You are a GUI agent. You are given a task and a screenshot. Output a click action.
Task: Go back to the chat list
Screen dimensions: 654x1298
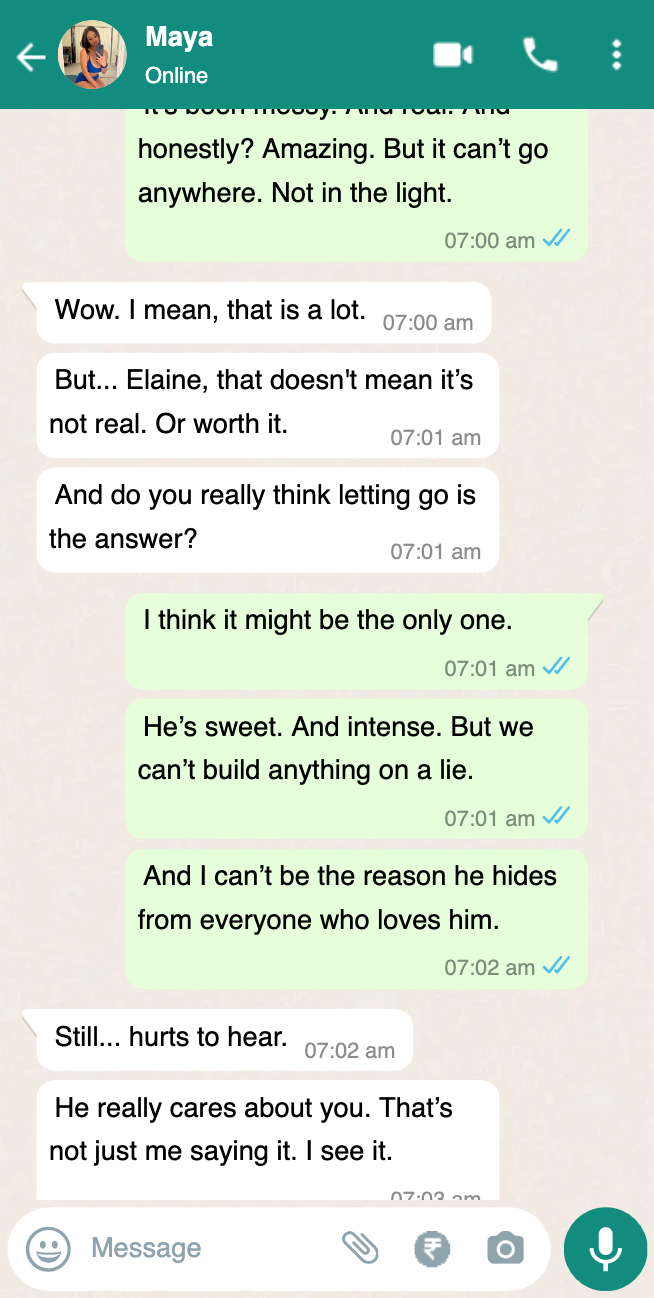coord(31,57)
